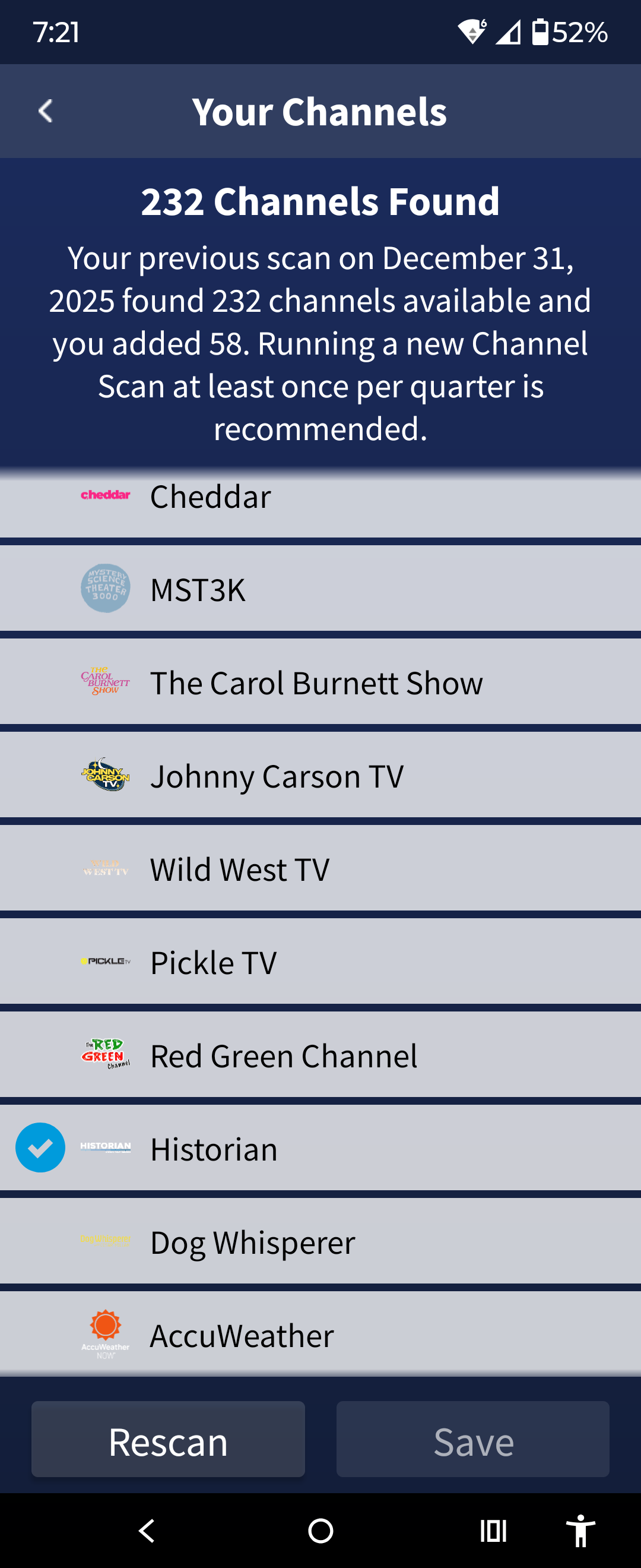Tap the Rescan button
Image resolution: width=641 pixels, height=1568 pixels.
(168, 1440)
